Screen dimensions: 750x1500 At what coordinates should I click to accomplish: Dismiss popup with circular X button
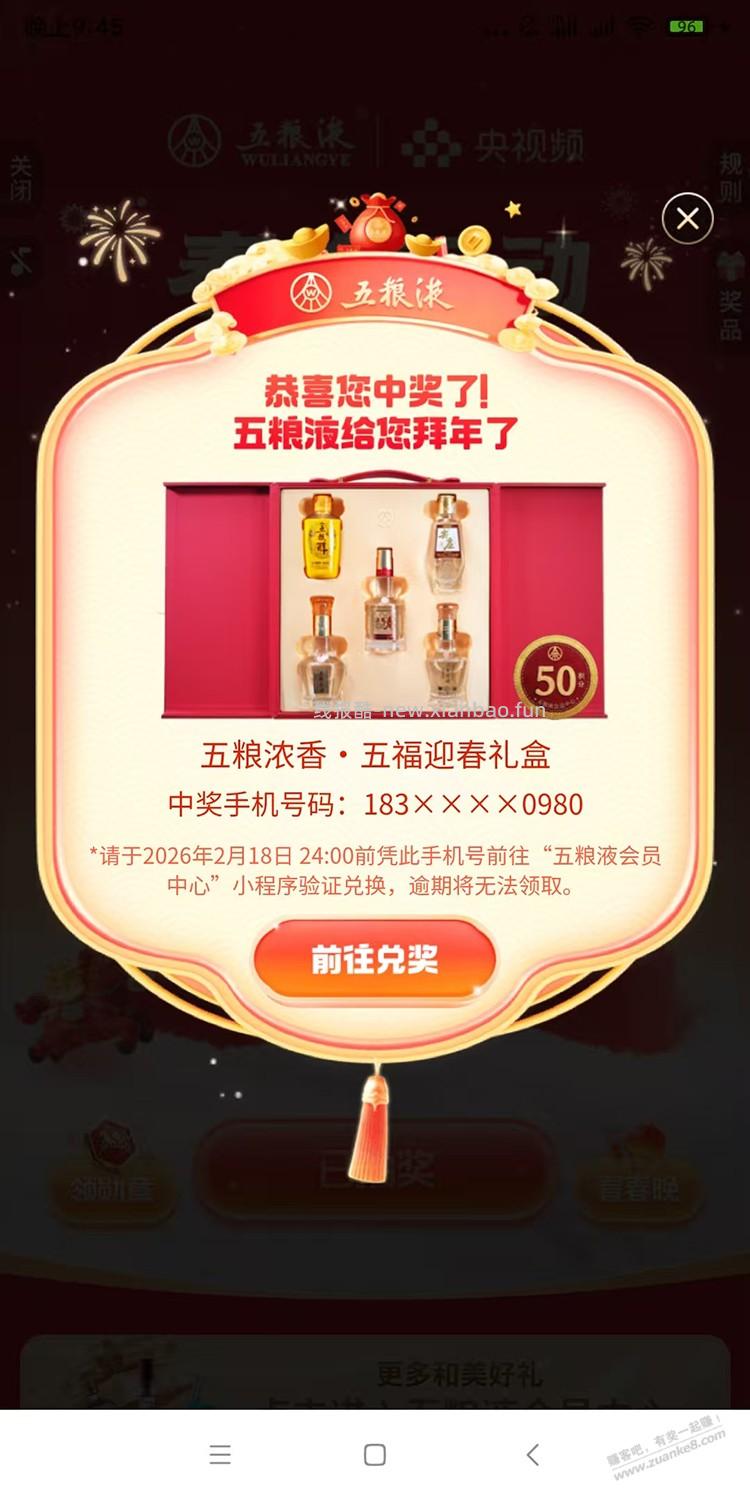pyautogui.click(x=687, y=219)
